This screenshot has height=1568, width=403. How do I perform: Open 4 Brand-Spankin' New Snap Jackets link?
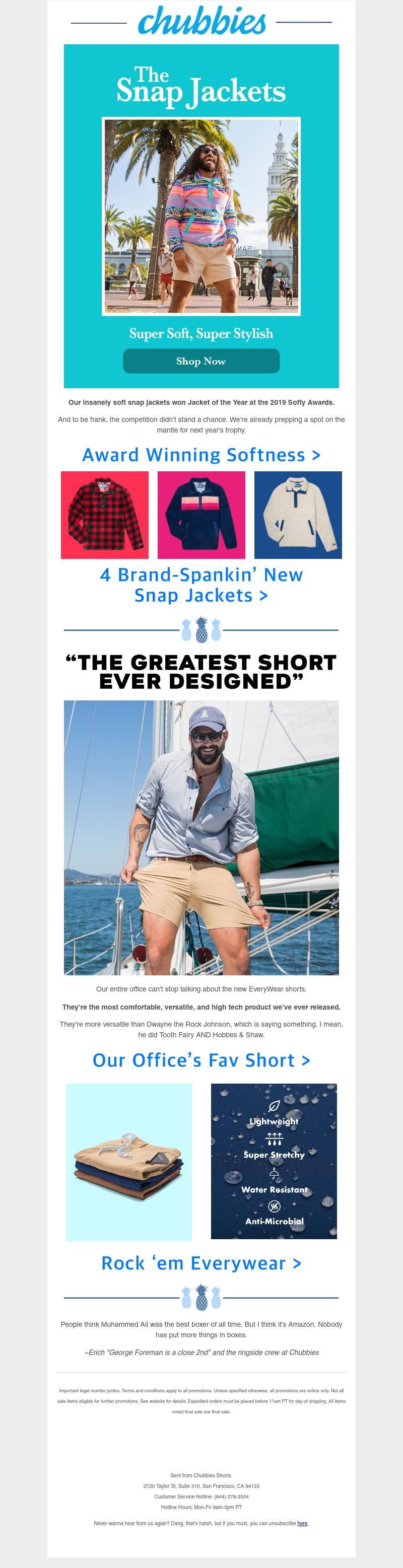coord(201,585)
